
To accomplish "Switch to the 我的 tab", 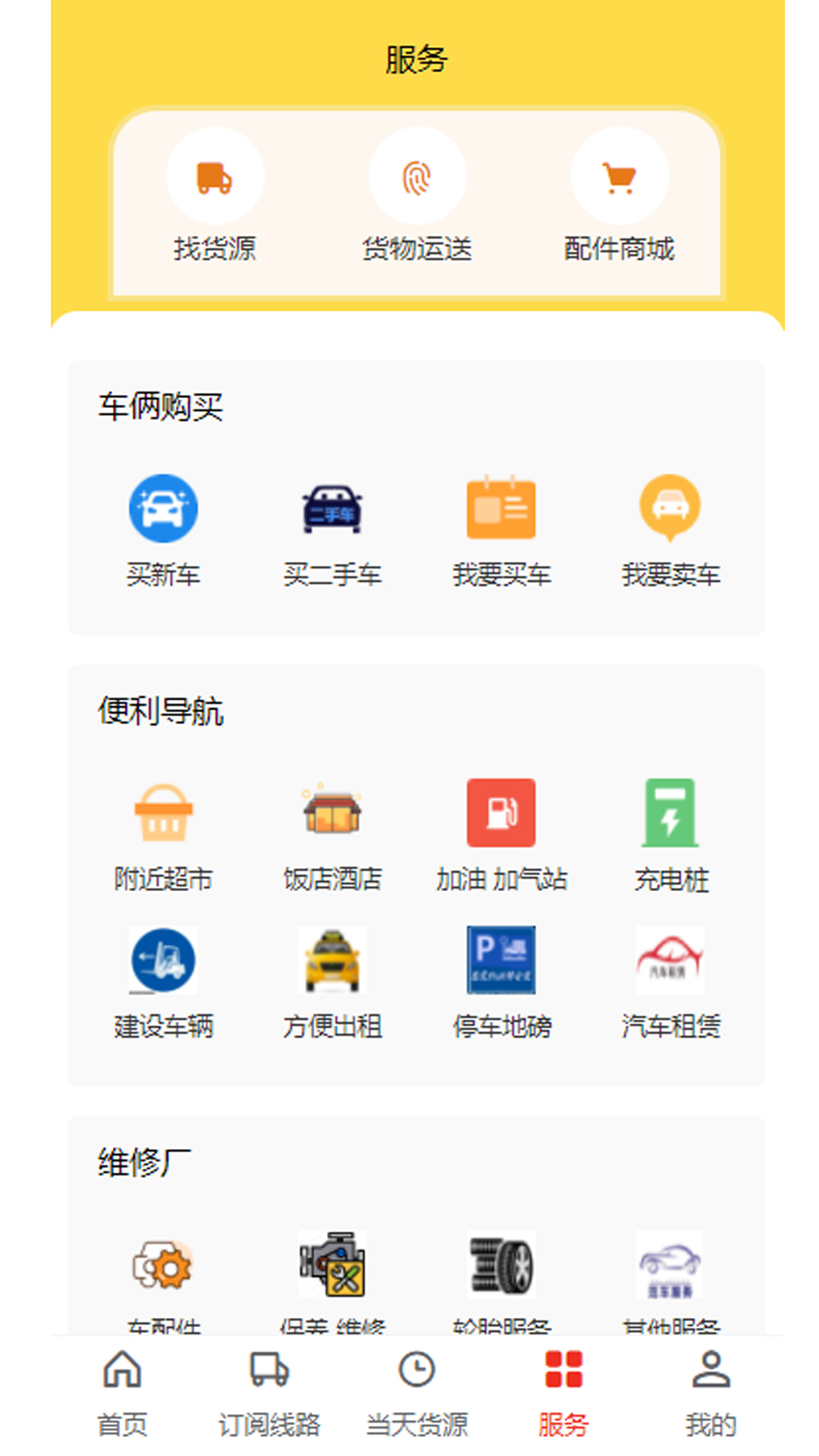I will pos(711,1394).
